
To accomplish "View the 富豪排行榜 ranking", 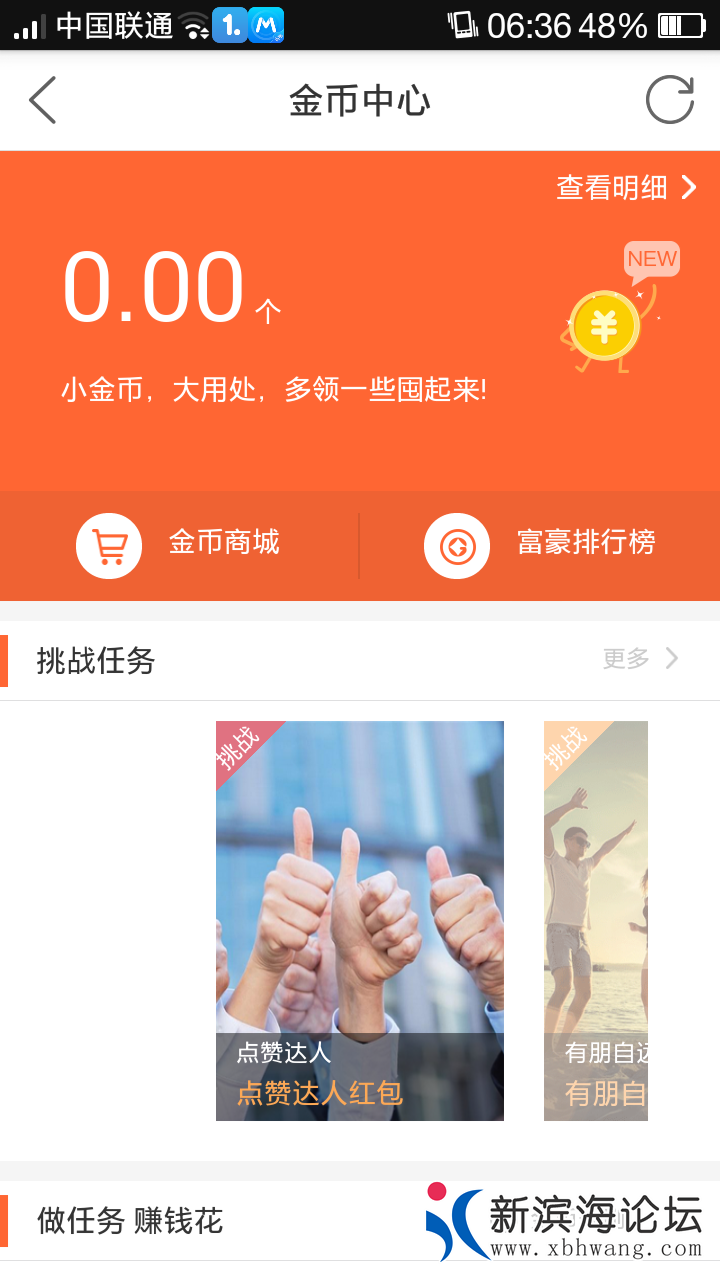I will point(540,545).
